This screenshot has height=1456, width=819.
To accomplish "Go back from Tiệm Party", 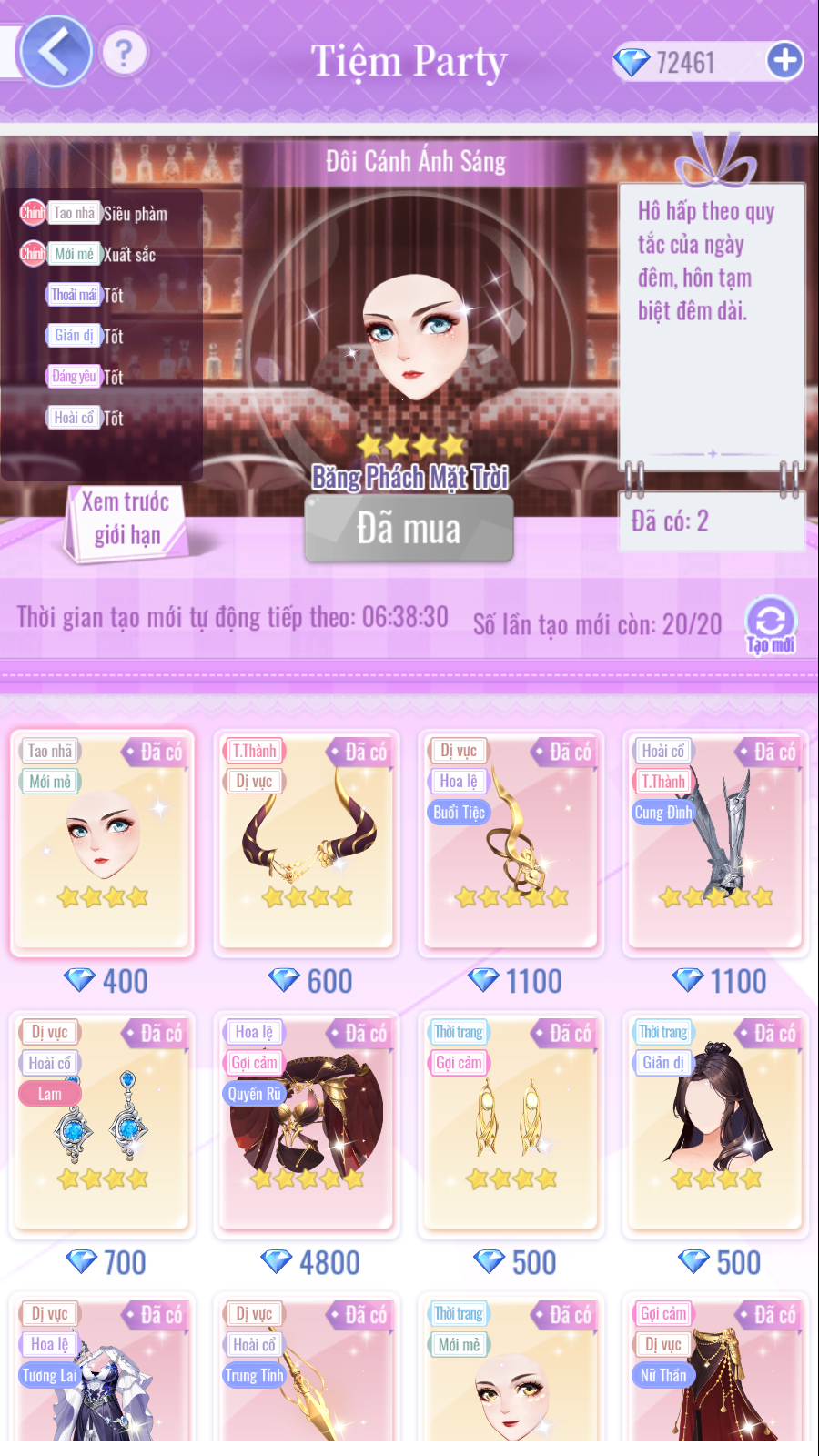I will (x=56, y=52).
